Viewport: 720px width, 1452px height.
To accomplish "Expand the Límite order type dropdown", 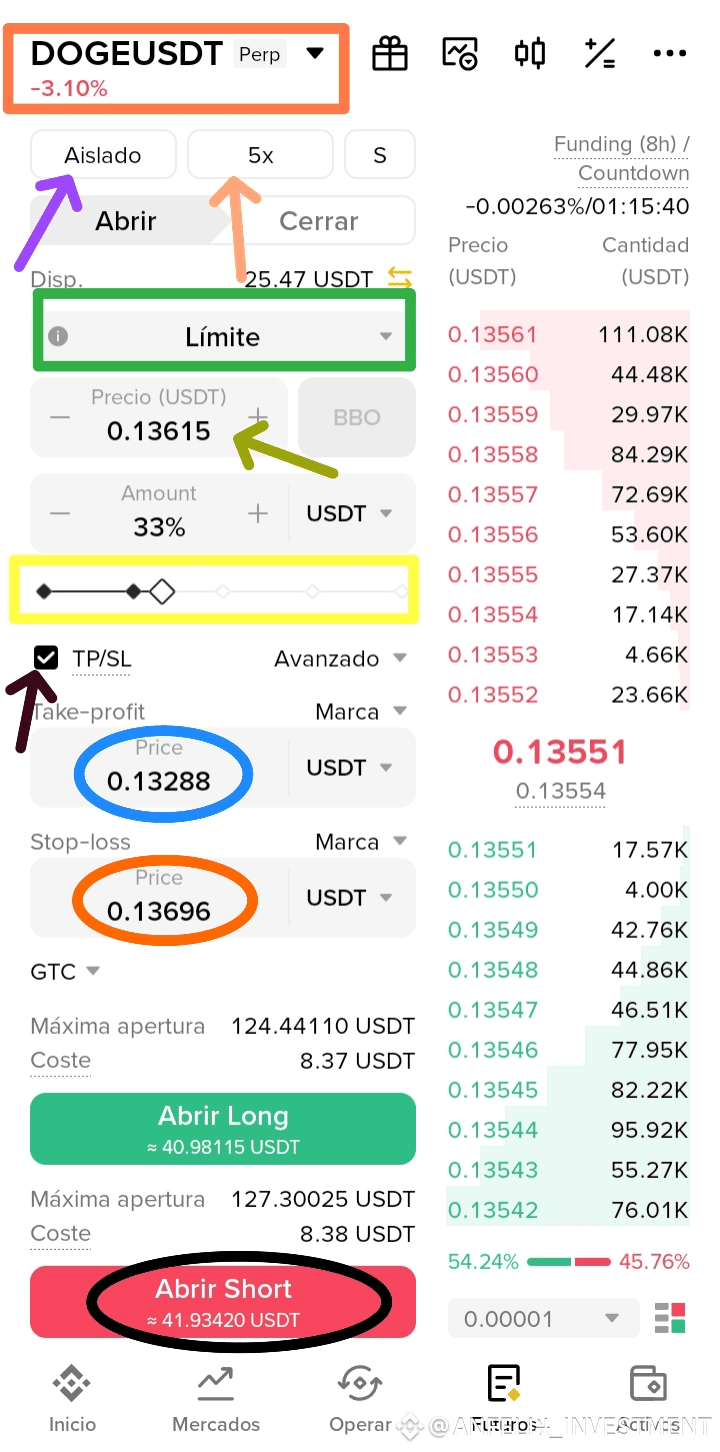I will tap(222, 337).
